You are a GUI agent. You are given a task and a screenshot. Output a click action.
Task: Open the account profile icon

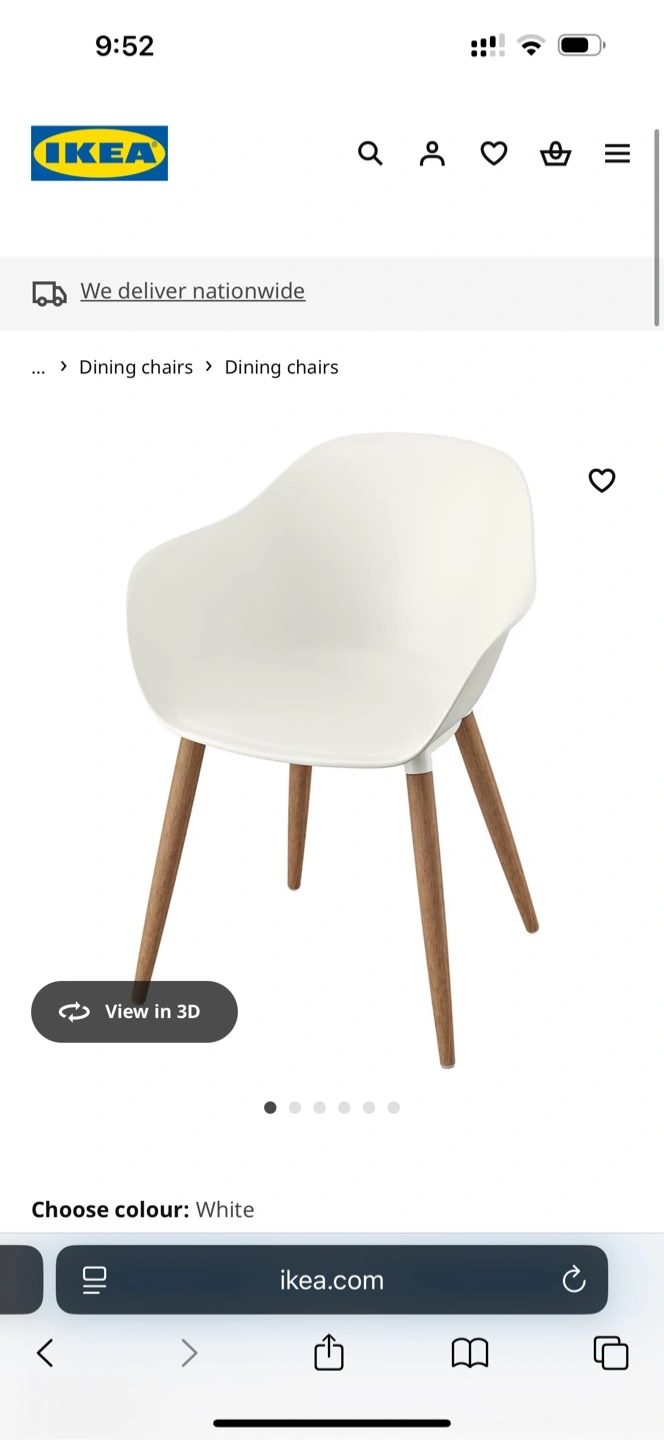click(x=432, y=153)
